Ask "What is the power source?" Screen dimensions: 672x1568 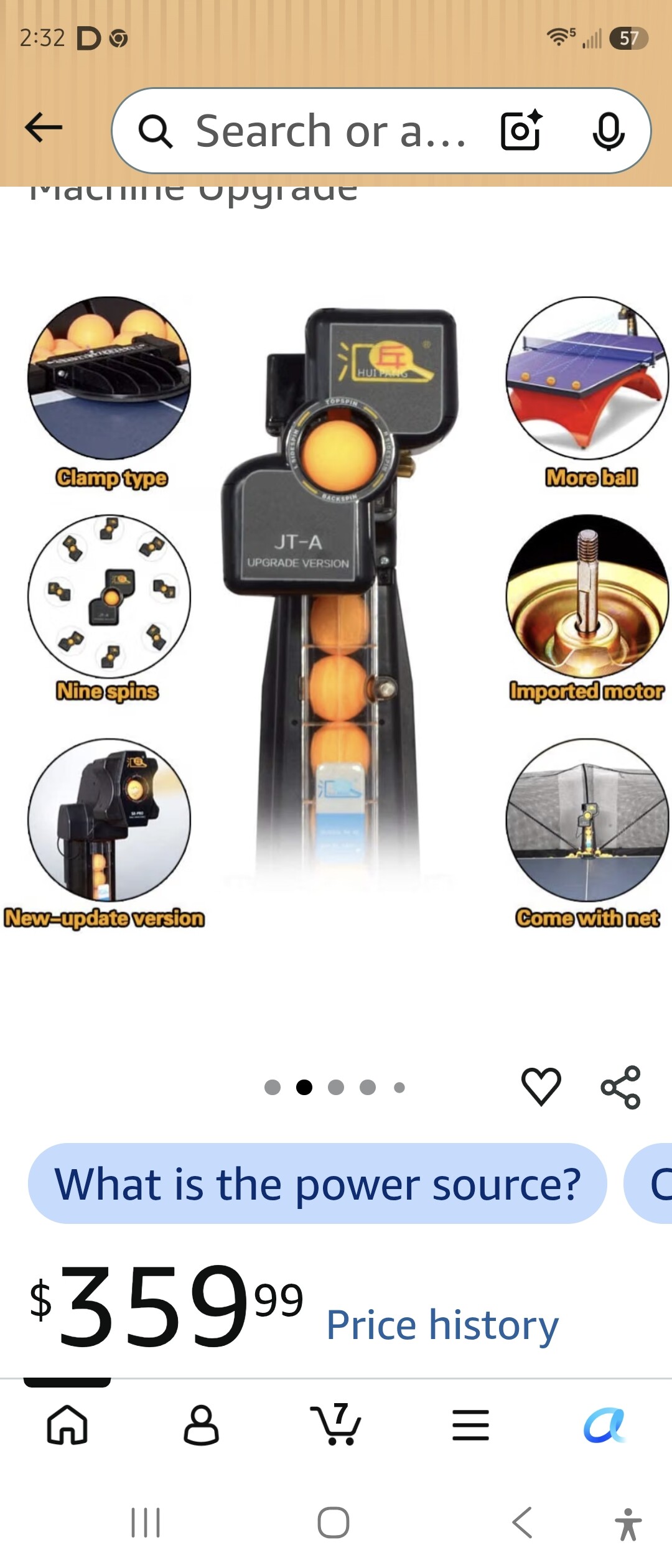point(317,1183)
